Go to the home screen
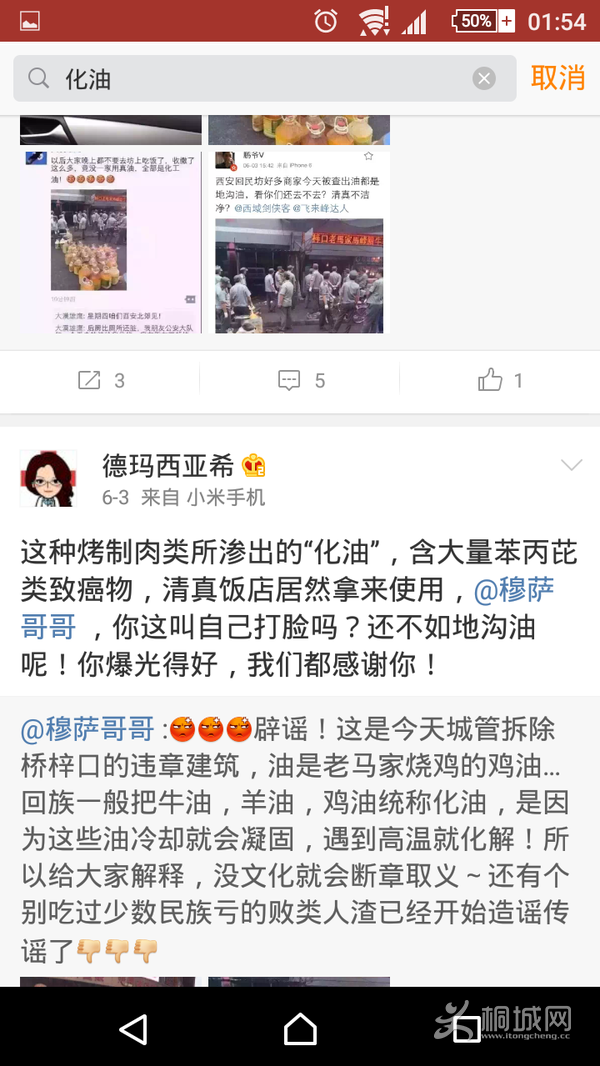The image size is (600, 1066). click(x=300, y=1027)
